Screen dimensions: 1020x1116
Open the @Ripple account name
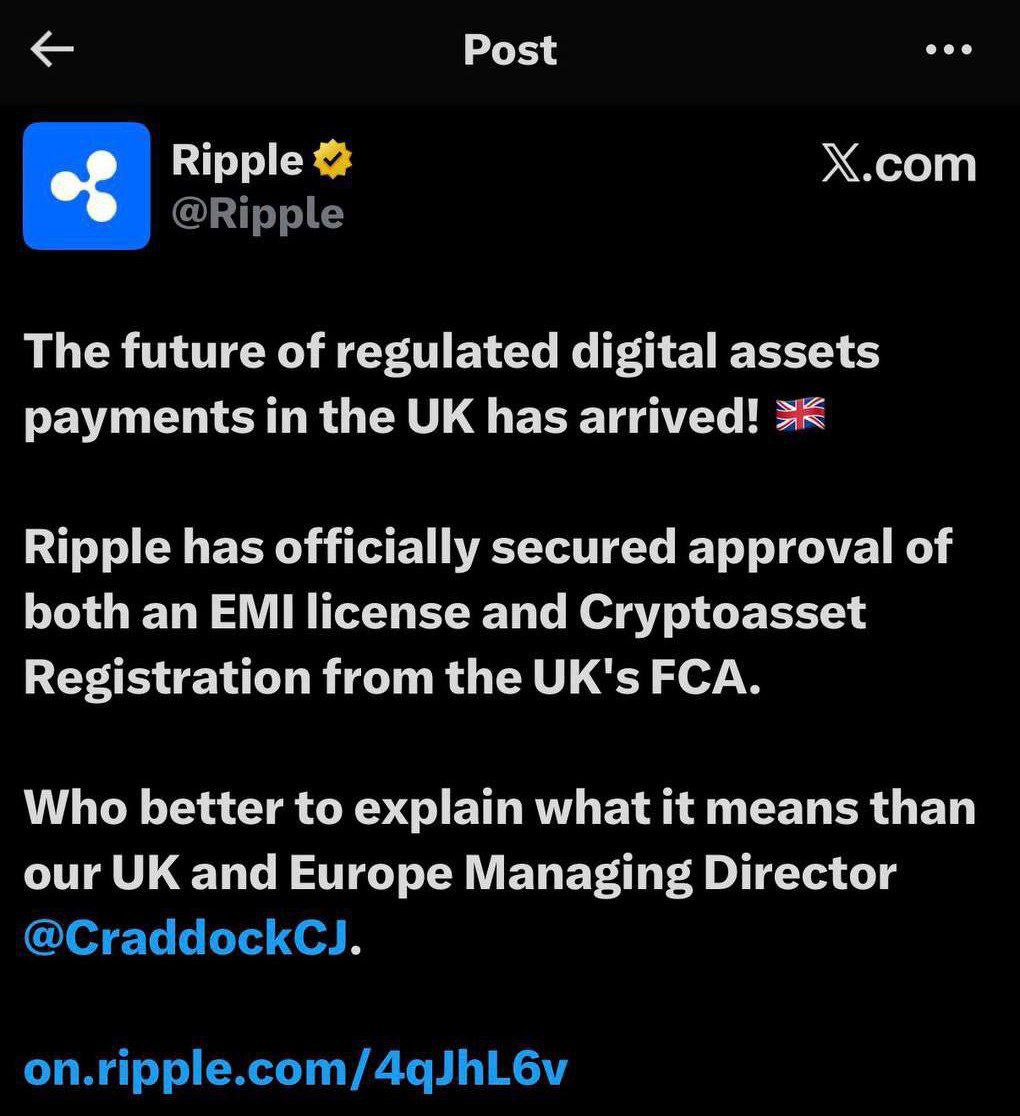pos(258,213)
